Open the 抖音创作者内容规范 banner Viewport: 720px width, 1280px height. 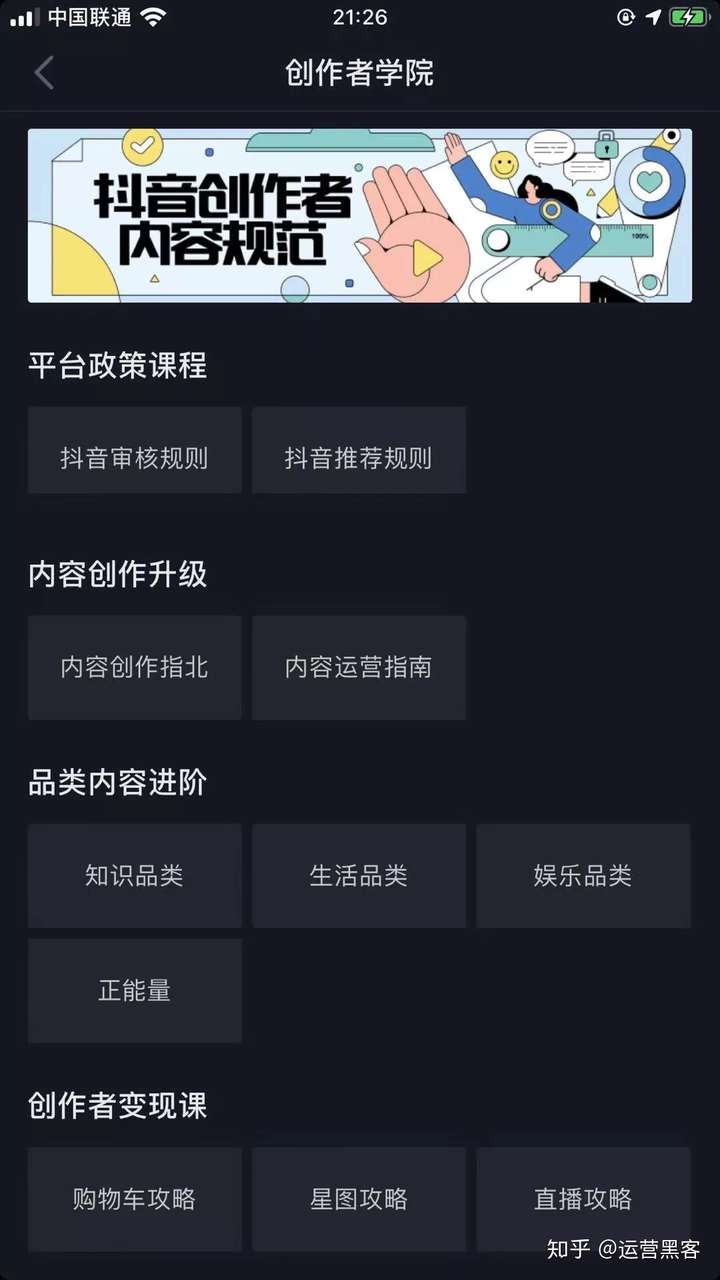click(360, 215)
